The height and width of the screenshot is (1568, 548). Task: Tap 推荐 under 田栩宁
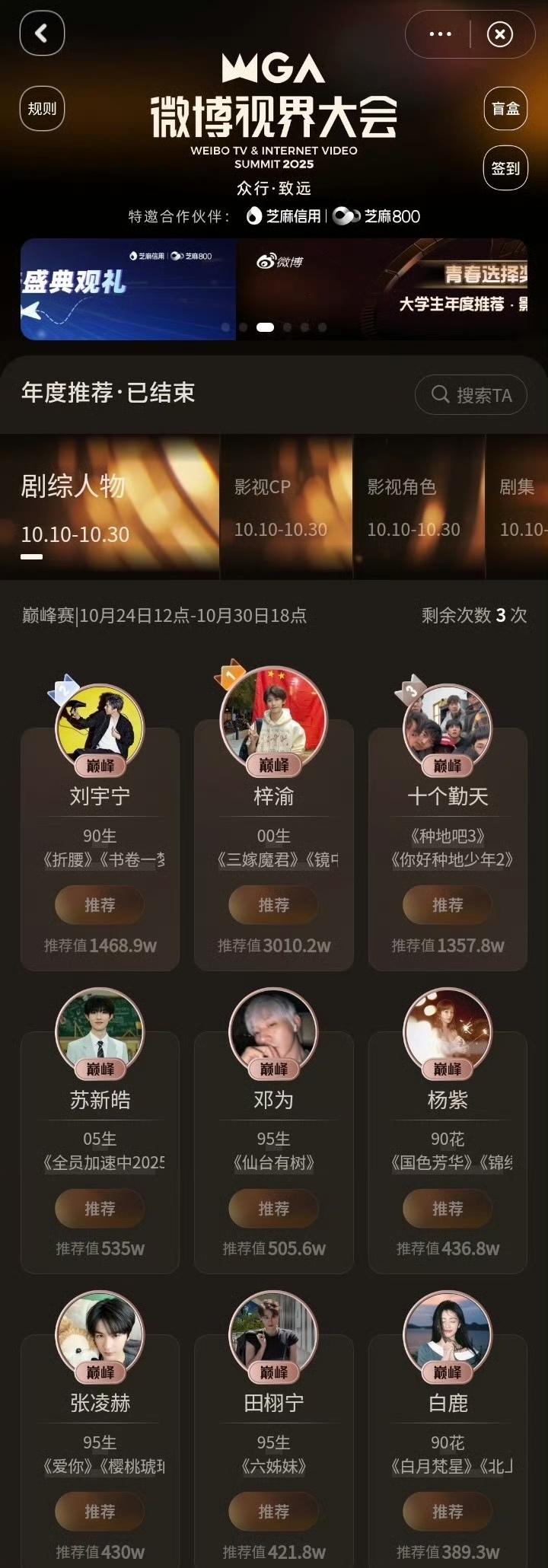273,1512
